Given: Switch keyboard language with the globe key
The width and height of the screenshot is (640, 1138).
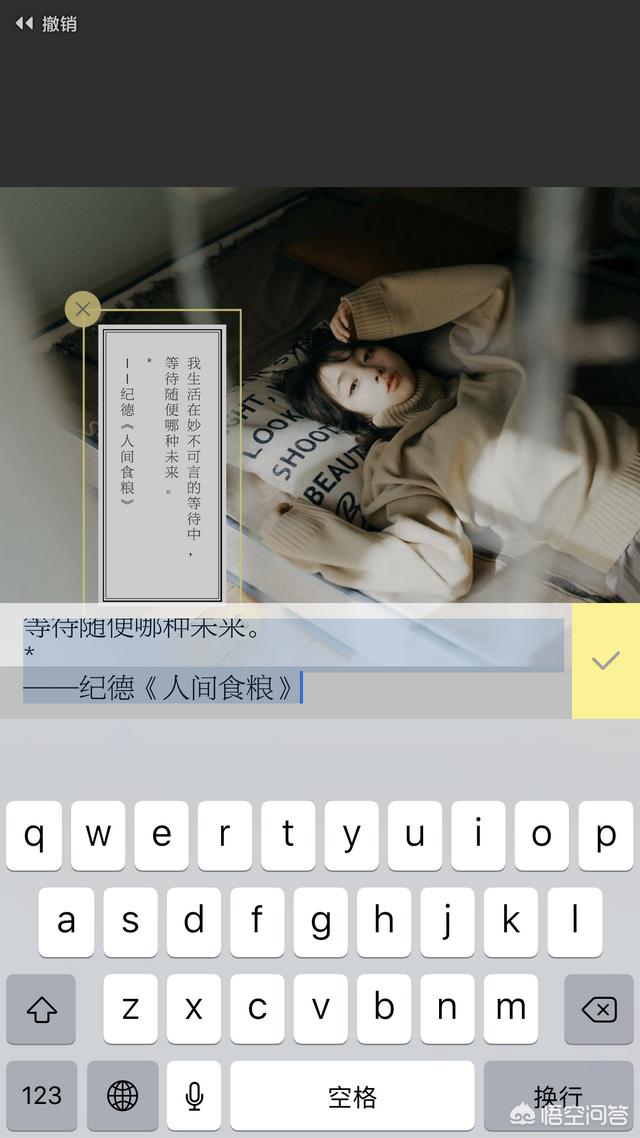Looking at the screenshot, I should [x=122, y=1095].
